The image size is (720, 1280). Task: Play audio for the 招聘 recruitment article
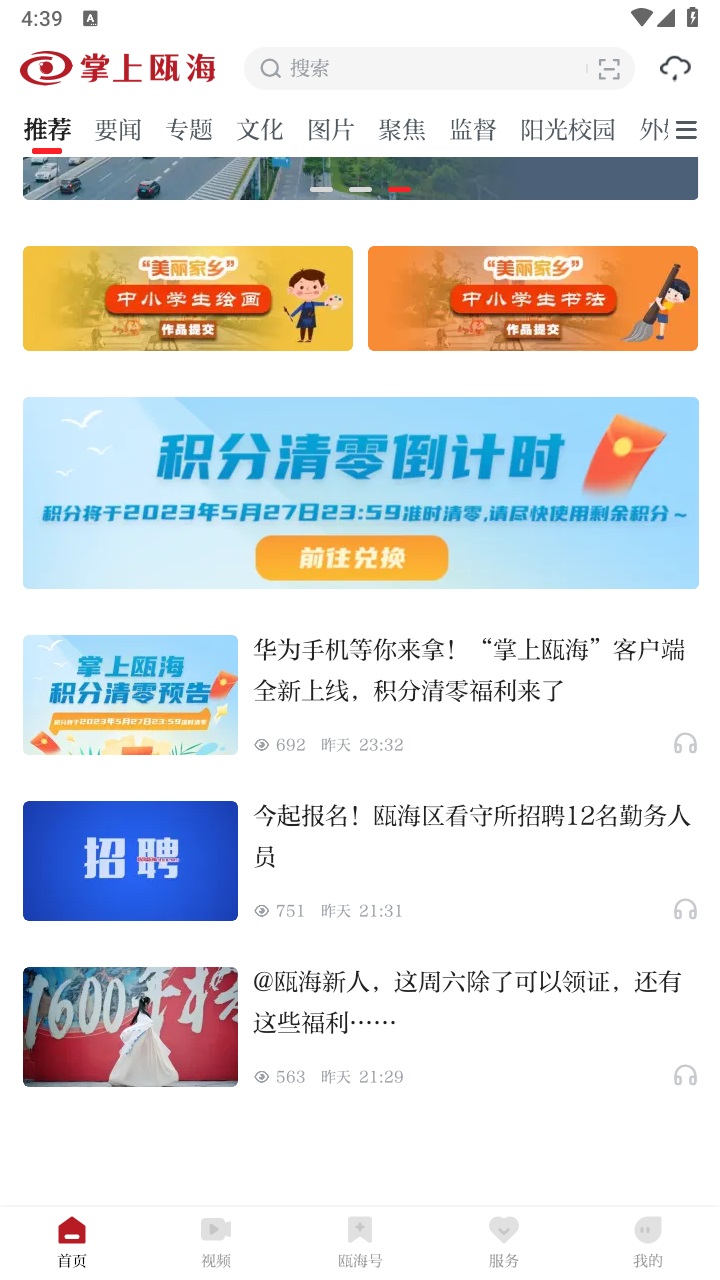pos(685,909)
